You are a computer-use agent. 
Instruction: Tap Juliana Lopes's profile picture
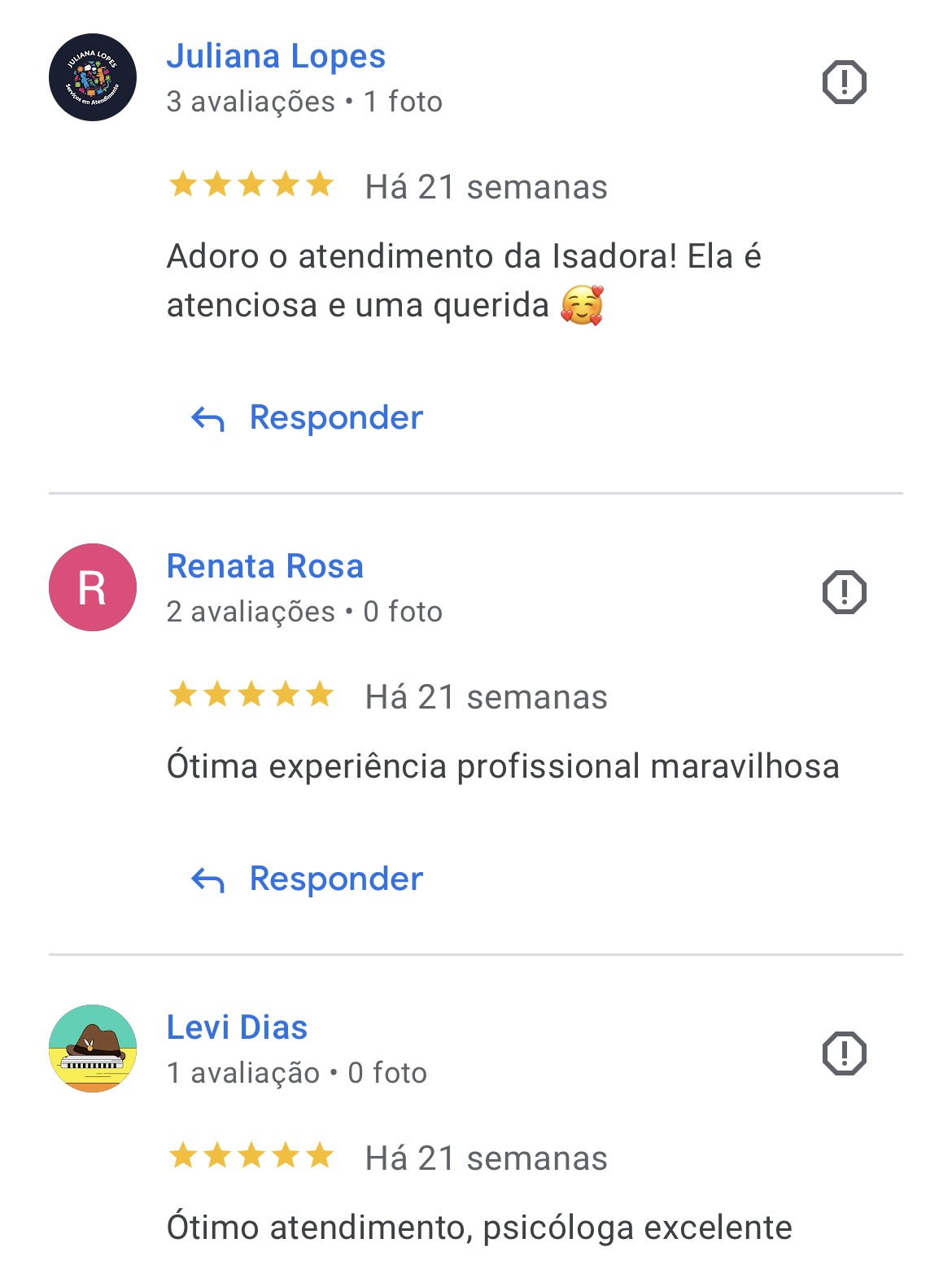93,78
